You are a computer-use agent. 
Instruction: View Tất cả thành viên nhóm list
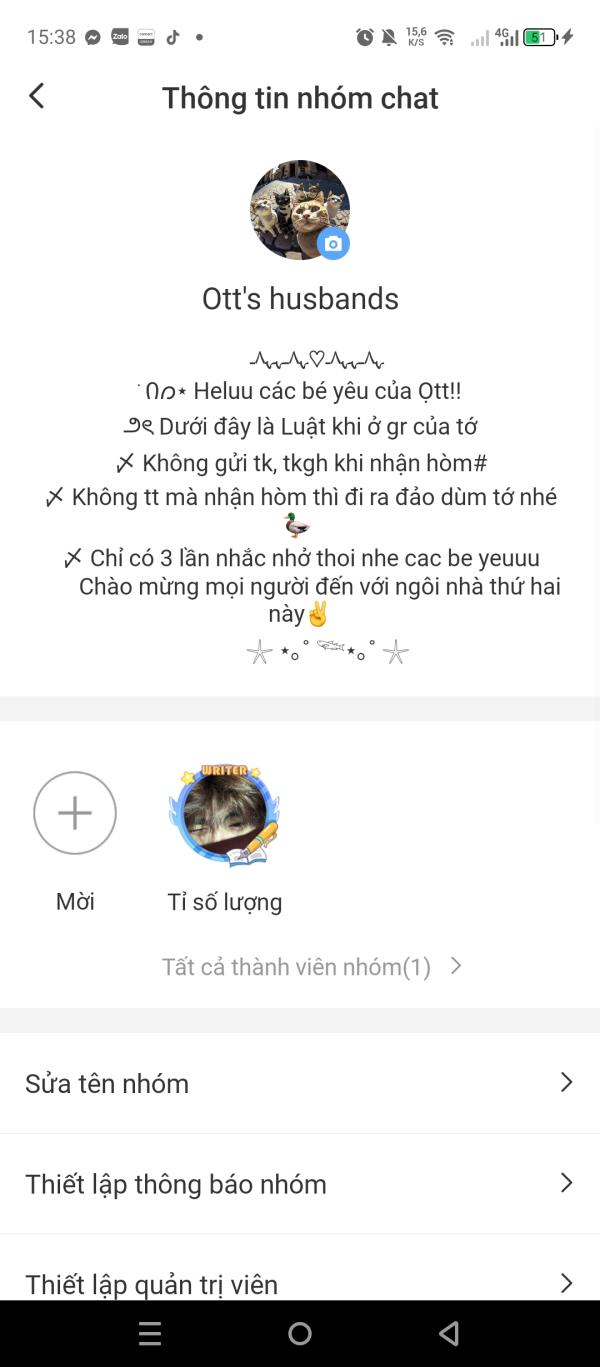pyautogui.click(x=311, y=966)
